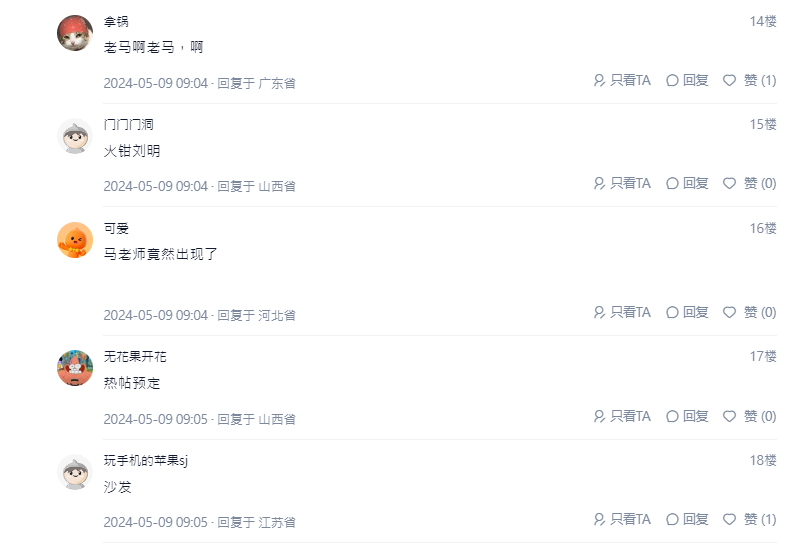Tap 只看TA for 门门门洞
The height and width of the screenshot is (545, 807).
pyautogui.click(x=622, y=183)
